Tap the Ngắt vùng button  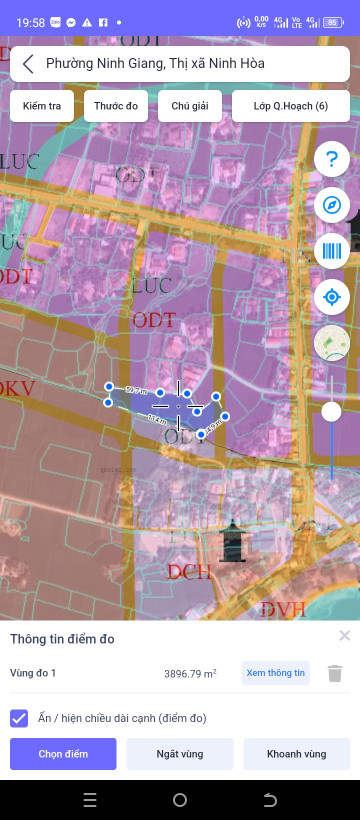[180, 754]
